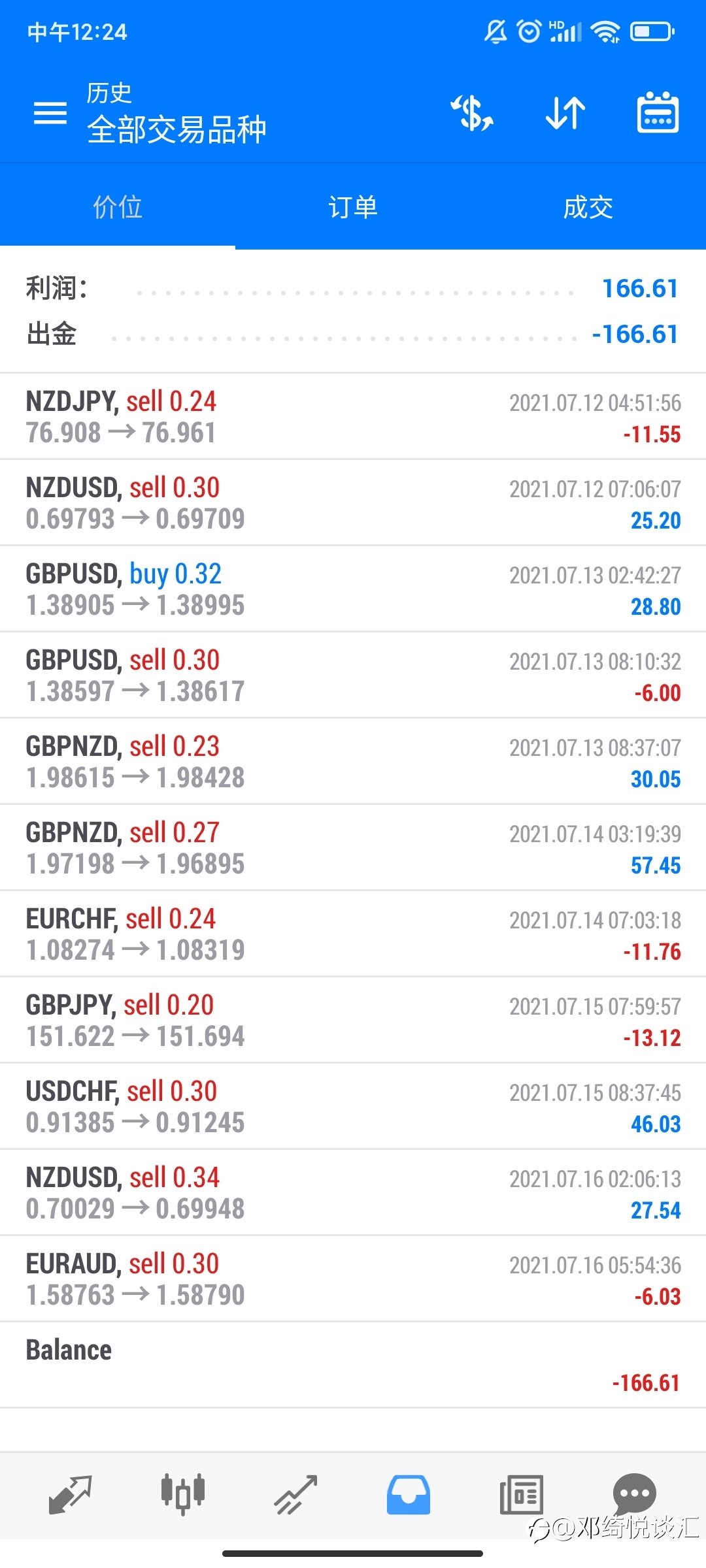The height and width of the screenshot is (1568, 706).
Task: Open the Balance -166.61 entry
Action: (x=353, y=1365)
